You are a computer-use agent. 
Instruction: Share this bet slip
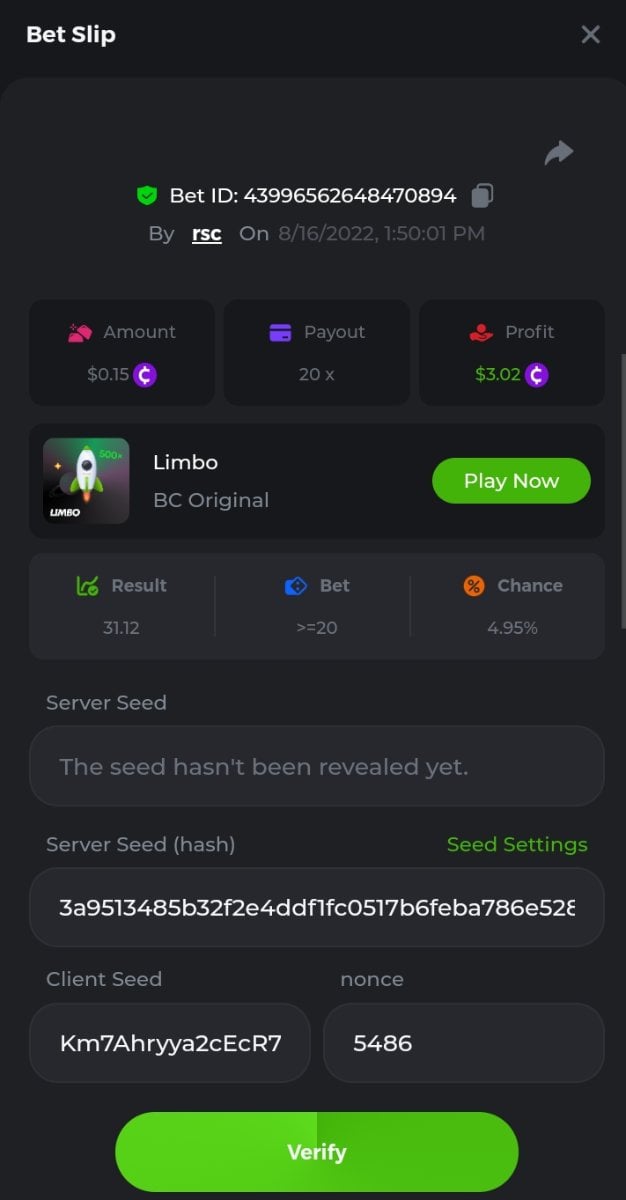[558, 153]
